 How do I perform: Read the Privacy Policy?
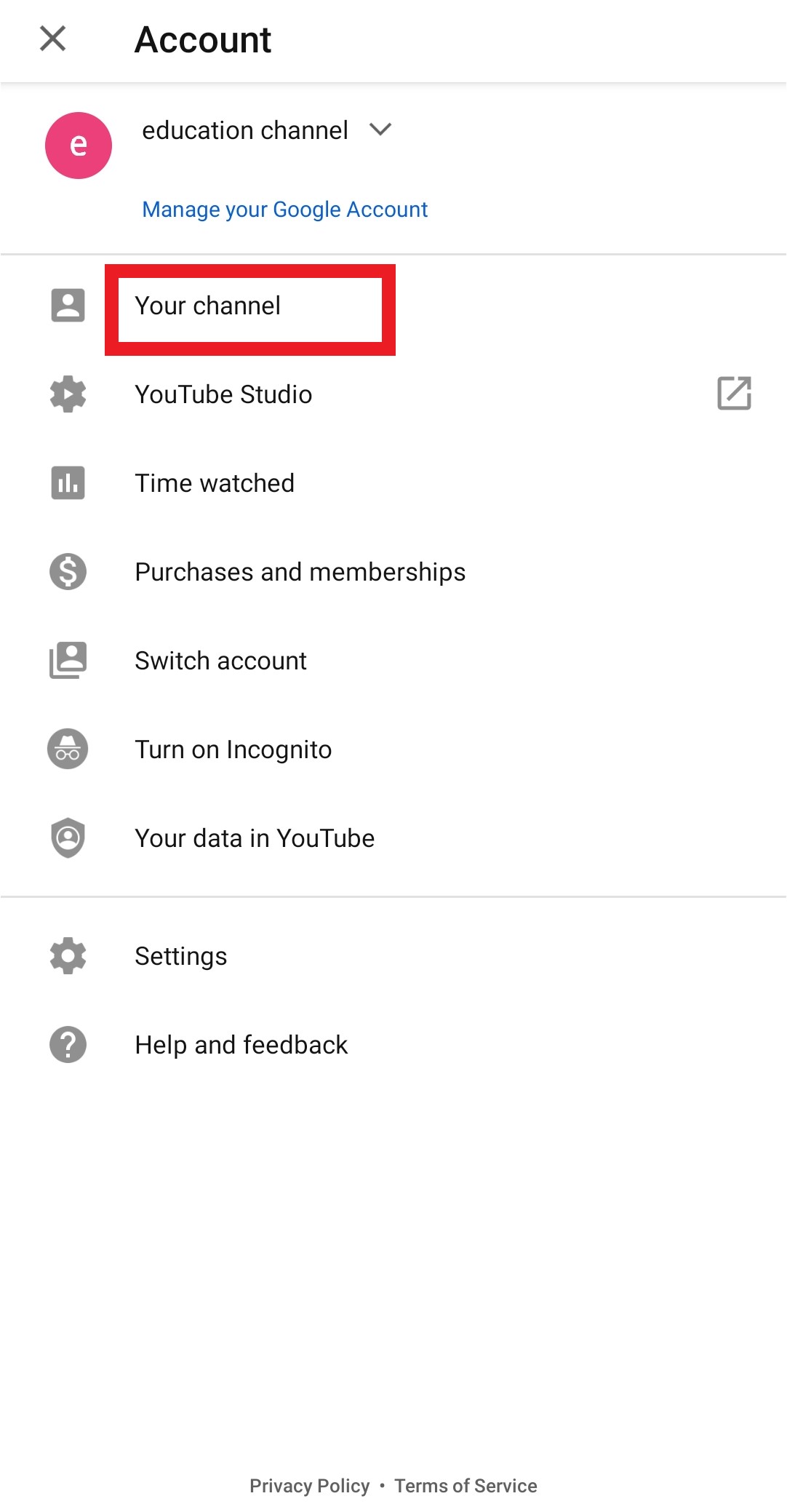point(309,1486)
